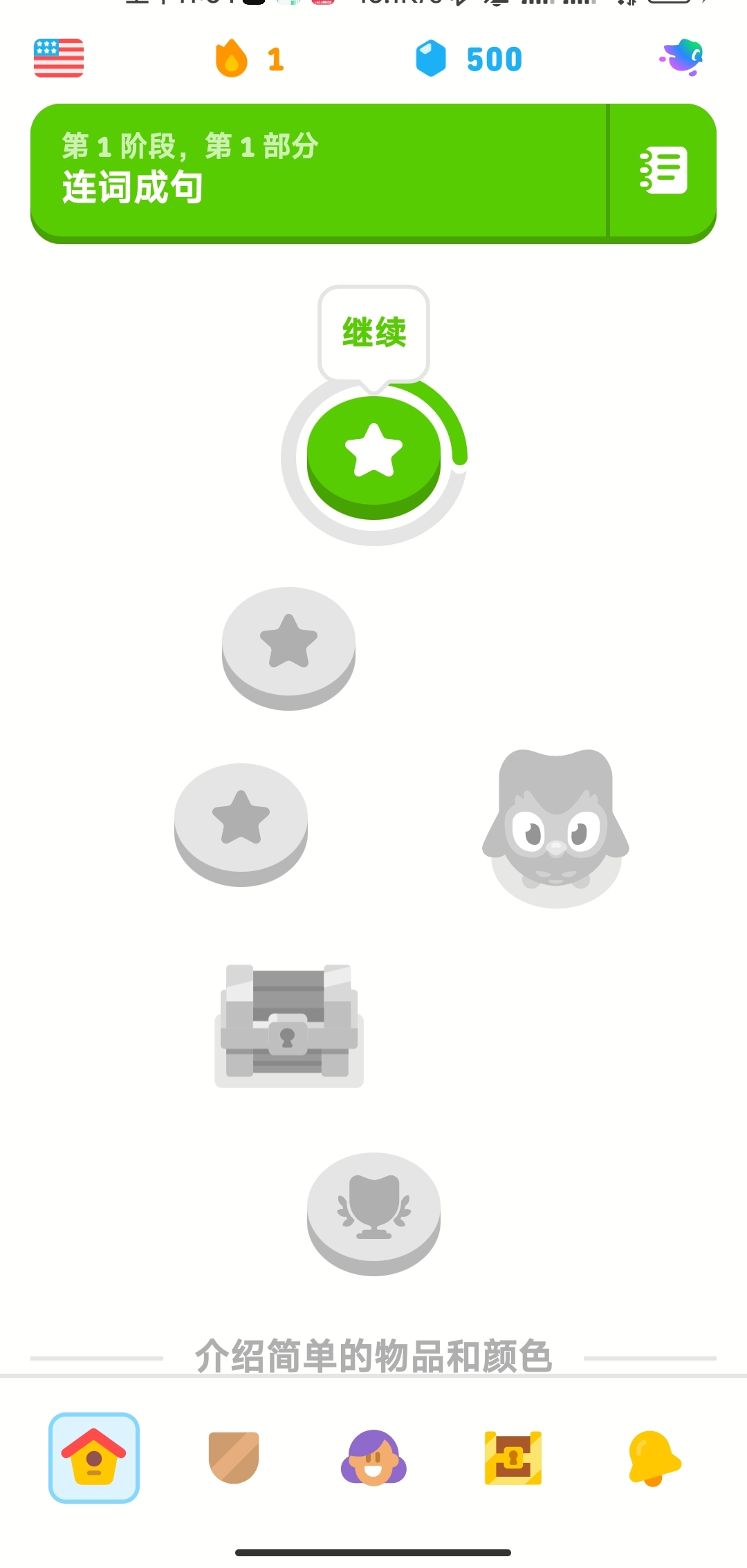Viewport: 747px width, 1568px height.
Task: Tap the 继续 bubble to continue
Action: click(373, 333)
